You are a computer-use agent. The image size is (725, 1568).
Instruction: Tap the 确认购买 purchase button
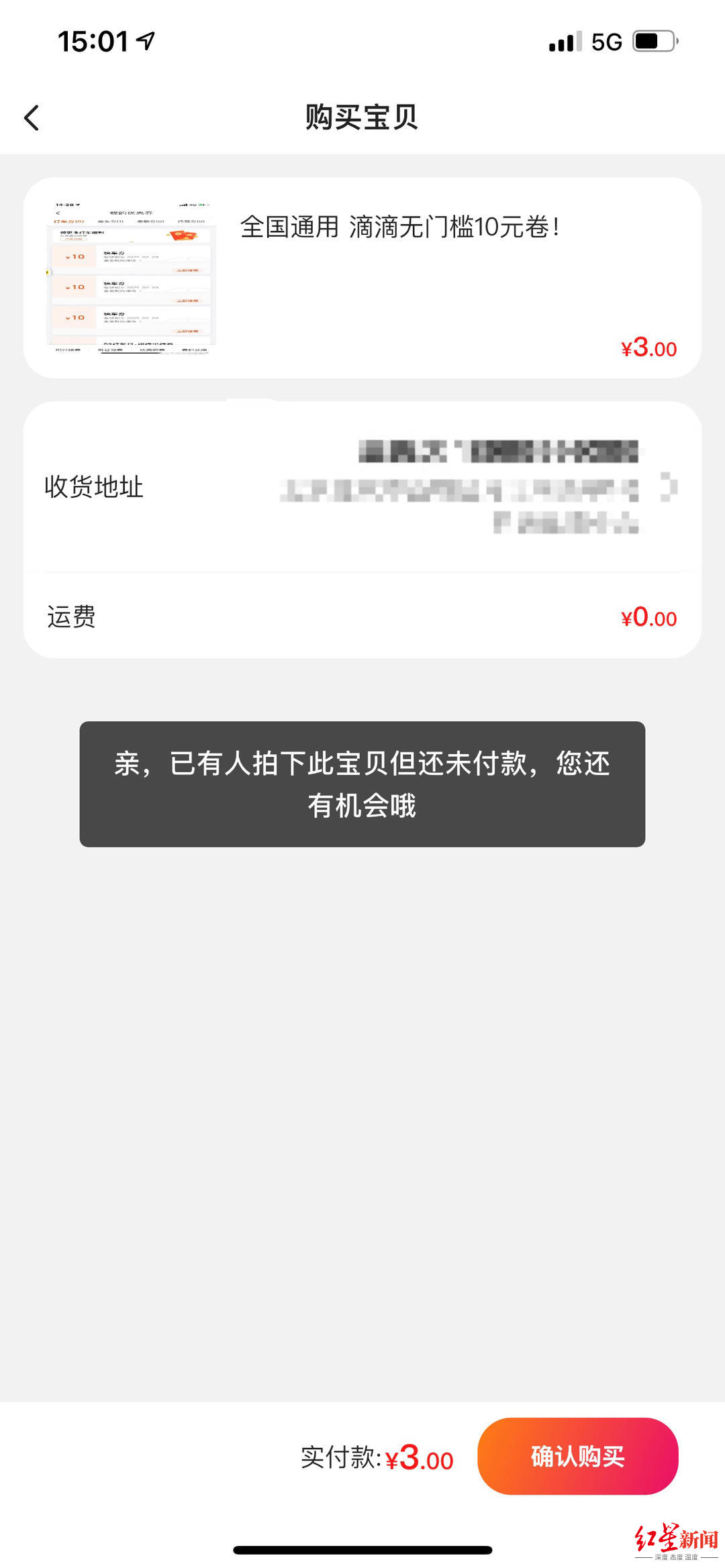pyautogui.click(x=579, y=1456)
